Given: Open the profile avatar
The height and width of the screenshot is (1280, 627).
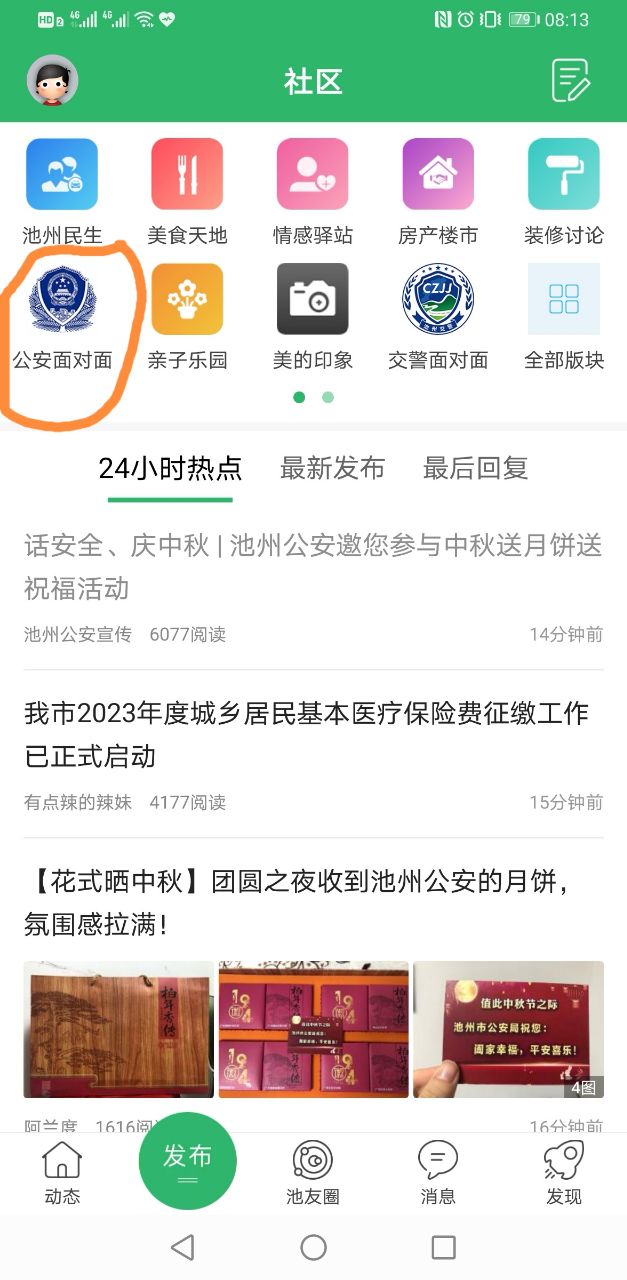Looking at the screenshot, I should [x=53, y=81].
